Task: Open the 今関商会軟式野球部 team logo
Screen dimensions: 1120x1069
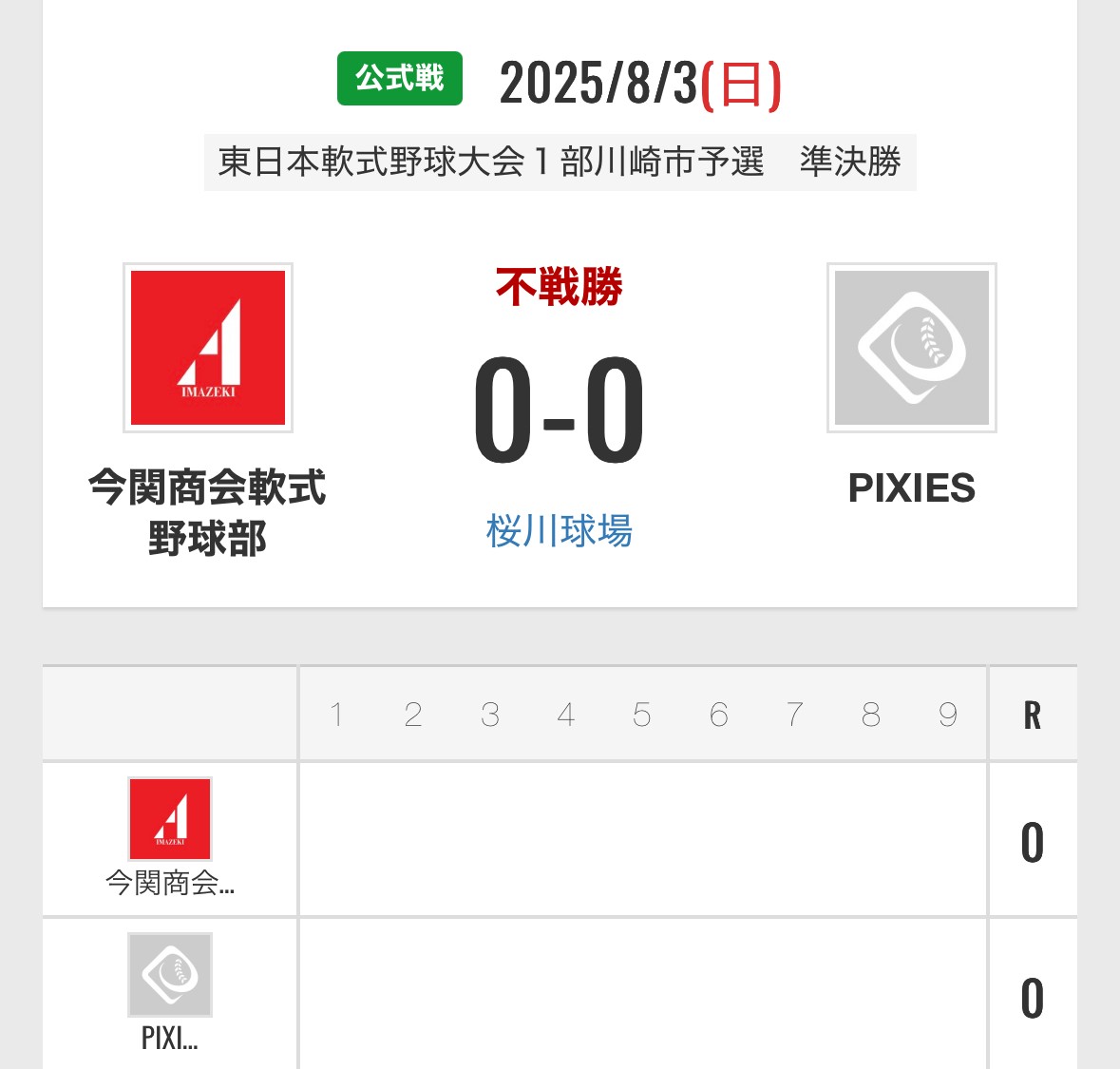Action: (x=207, y=348)
